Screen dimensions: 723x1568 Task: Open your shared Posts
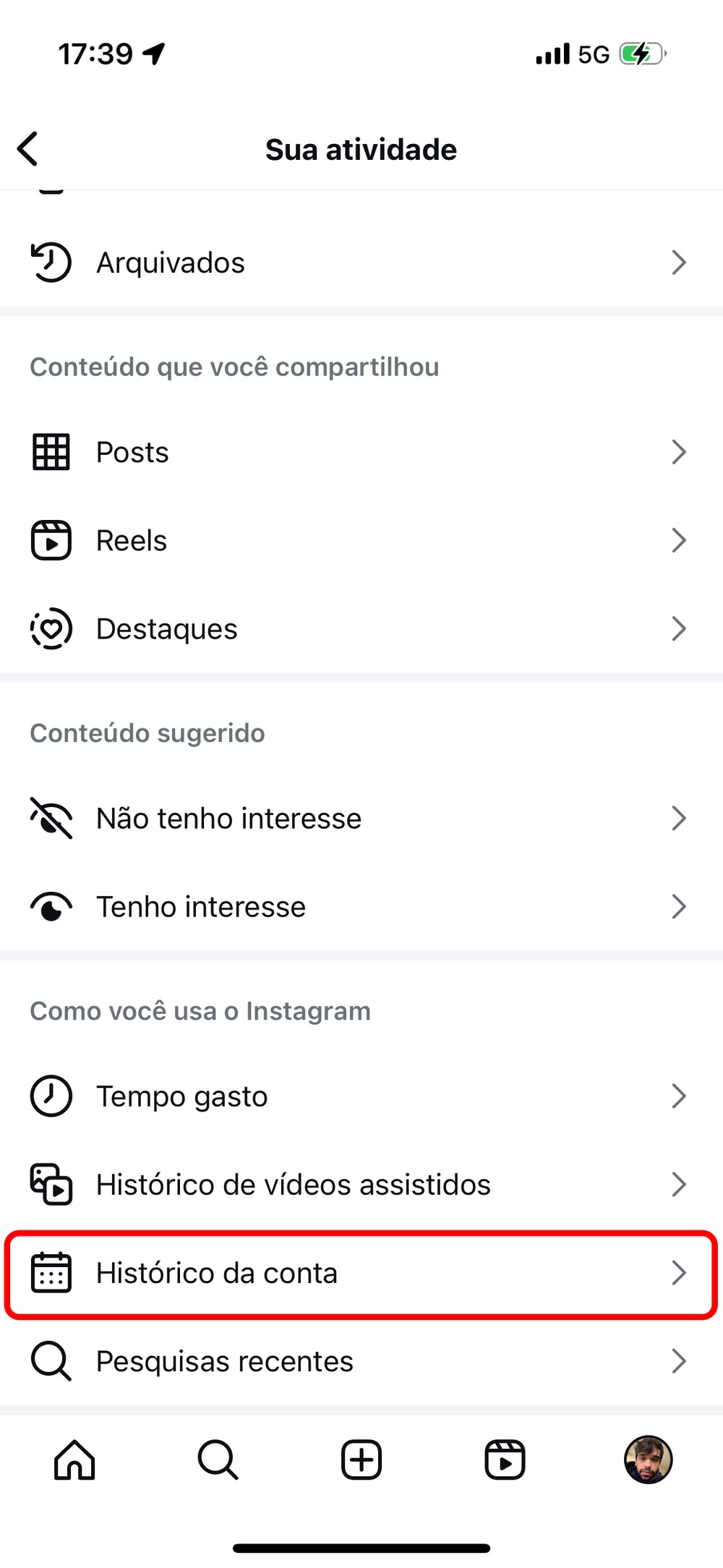[361, 452]
